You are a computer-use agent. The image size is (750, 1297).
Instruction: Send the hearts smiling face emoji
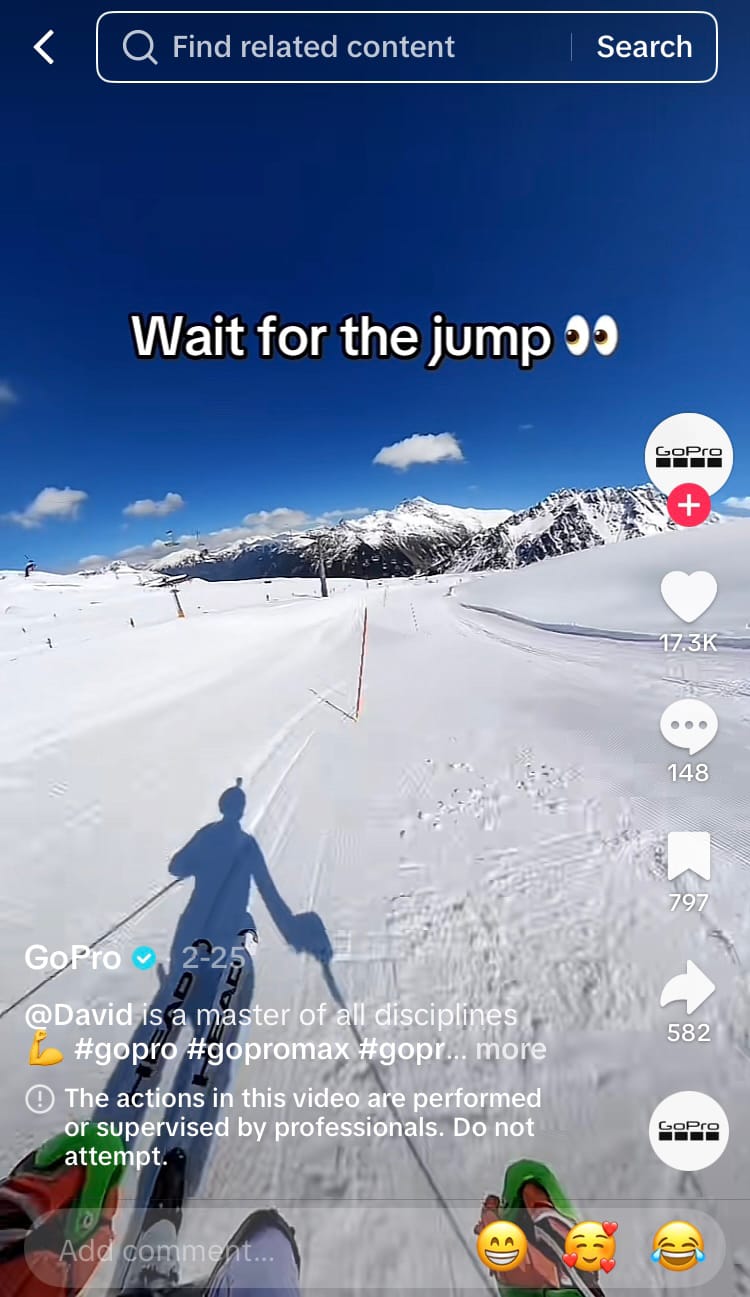[590, 1247]
